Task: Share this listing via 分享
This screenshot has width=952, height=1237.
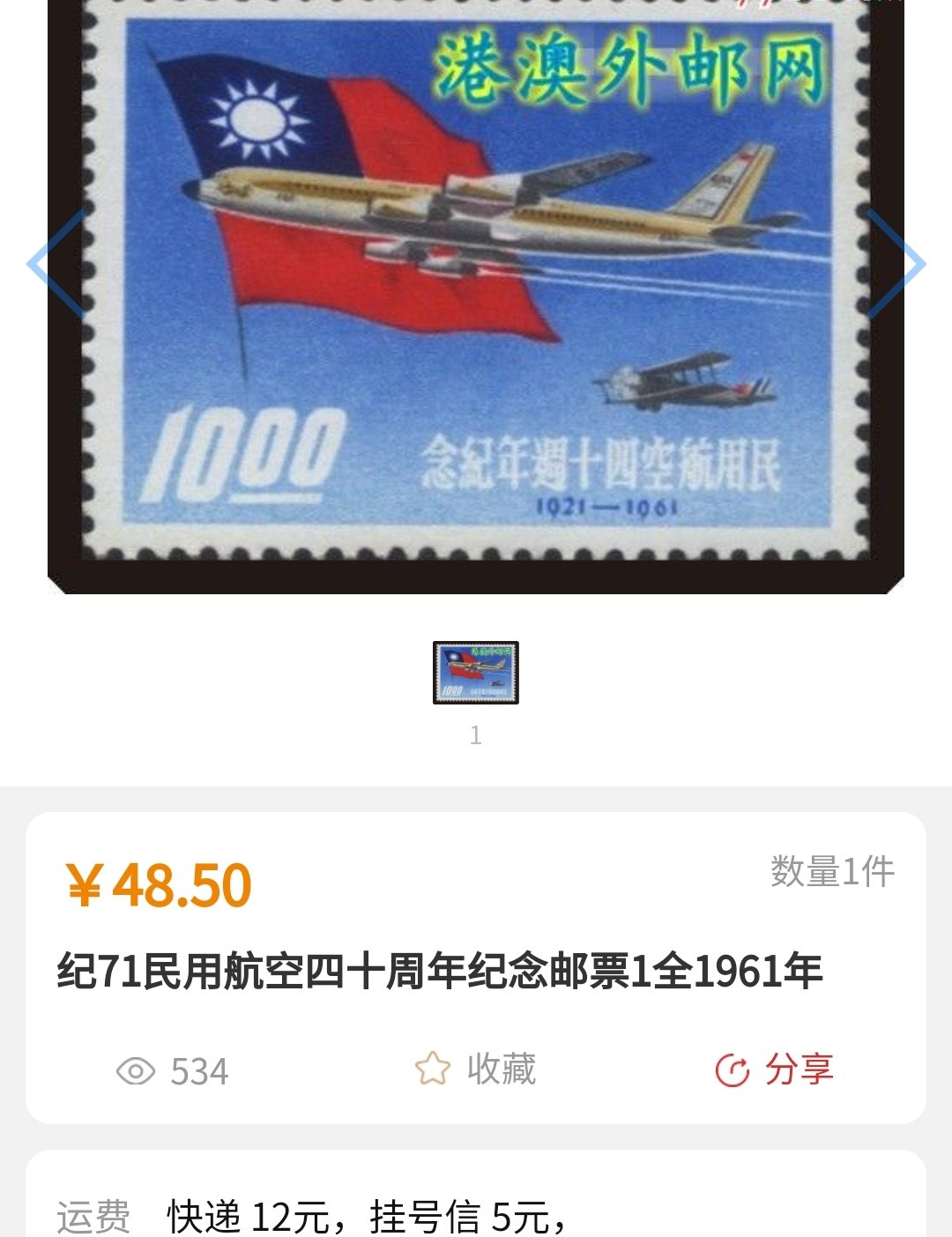Action: (774, 1069)
